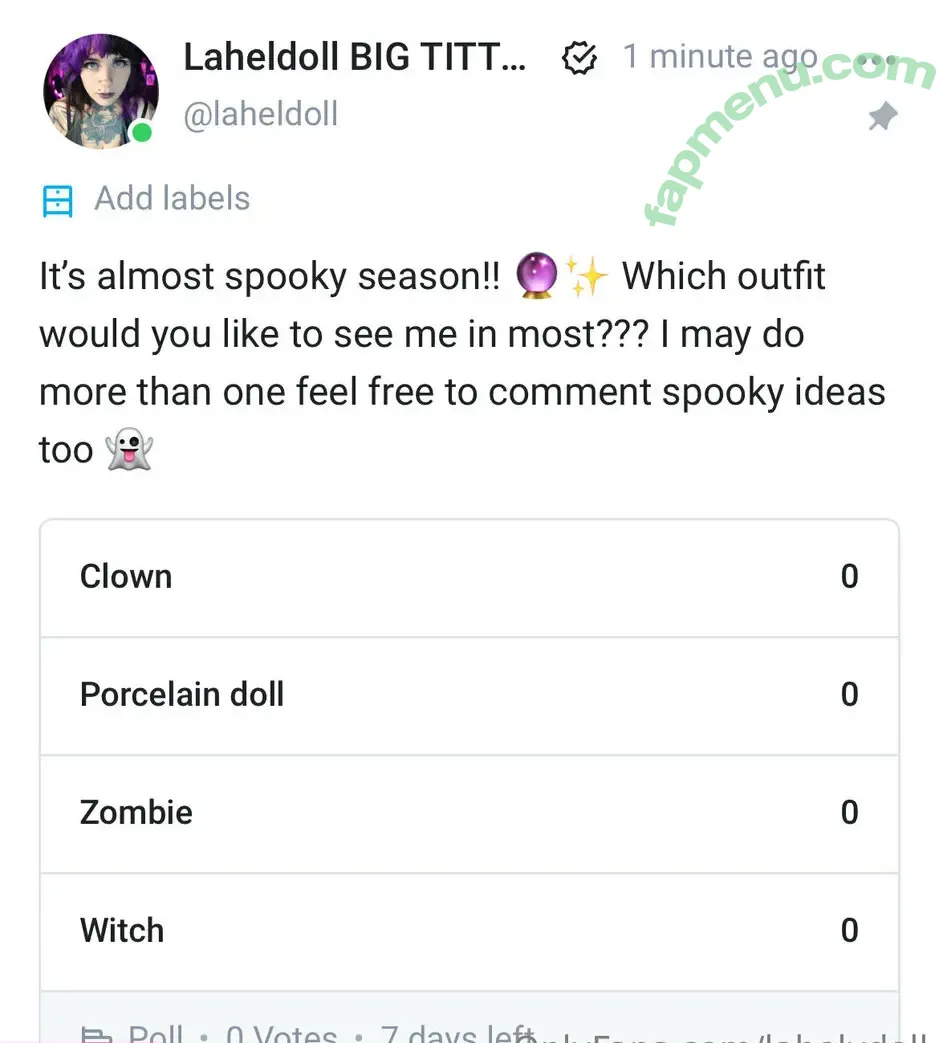Pick the Witch poll option

click(469, 931)
